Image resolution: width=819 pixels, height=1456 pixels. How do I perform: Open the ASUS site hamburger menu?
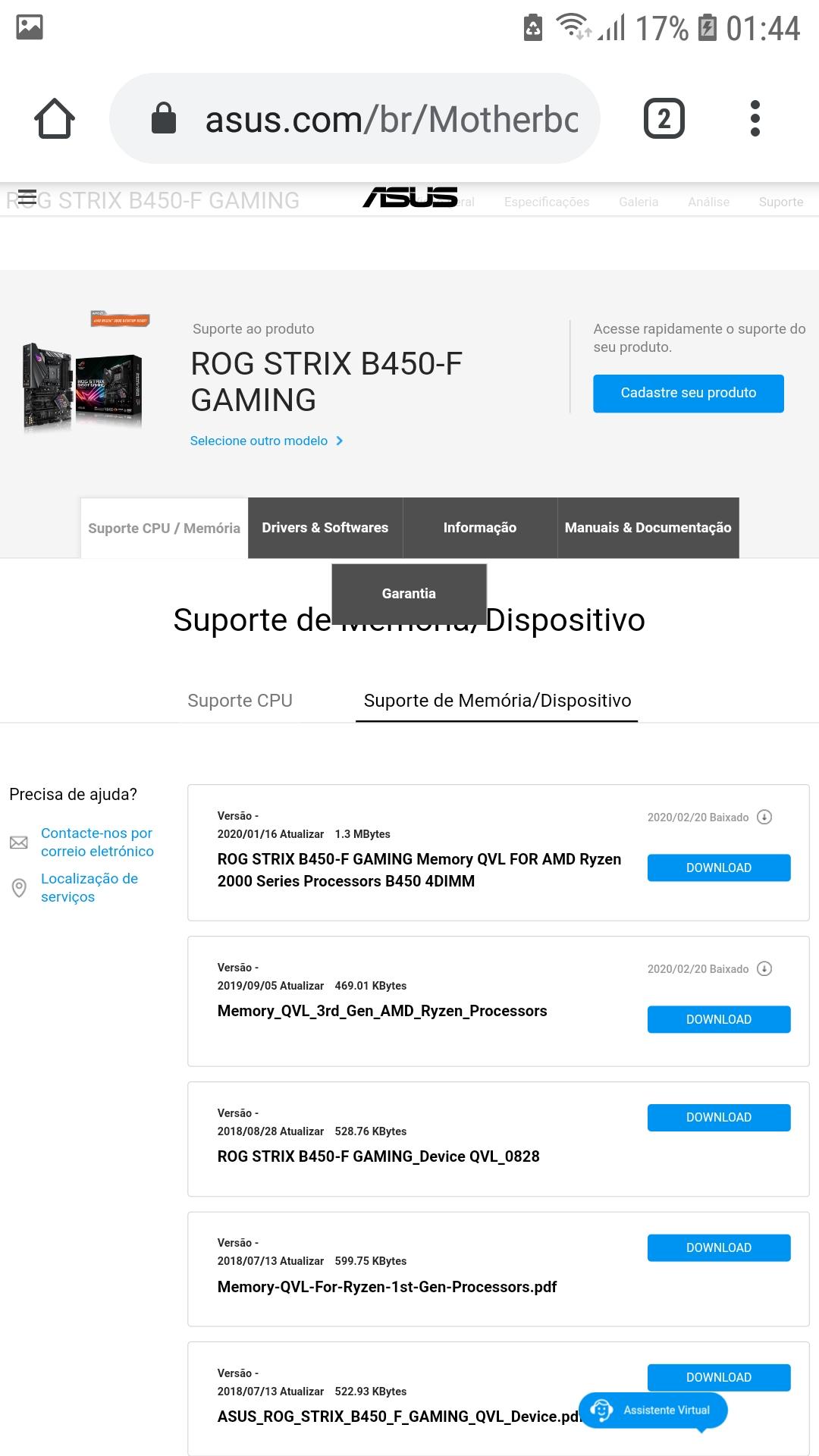(x=27, y=197)
